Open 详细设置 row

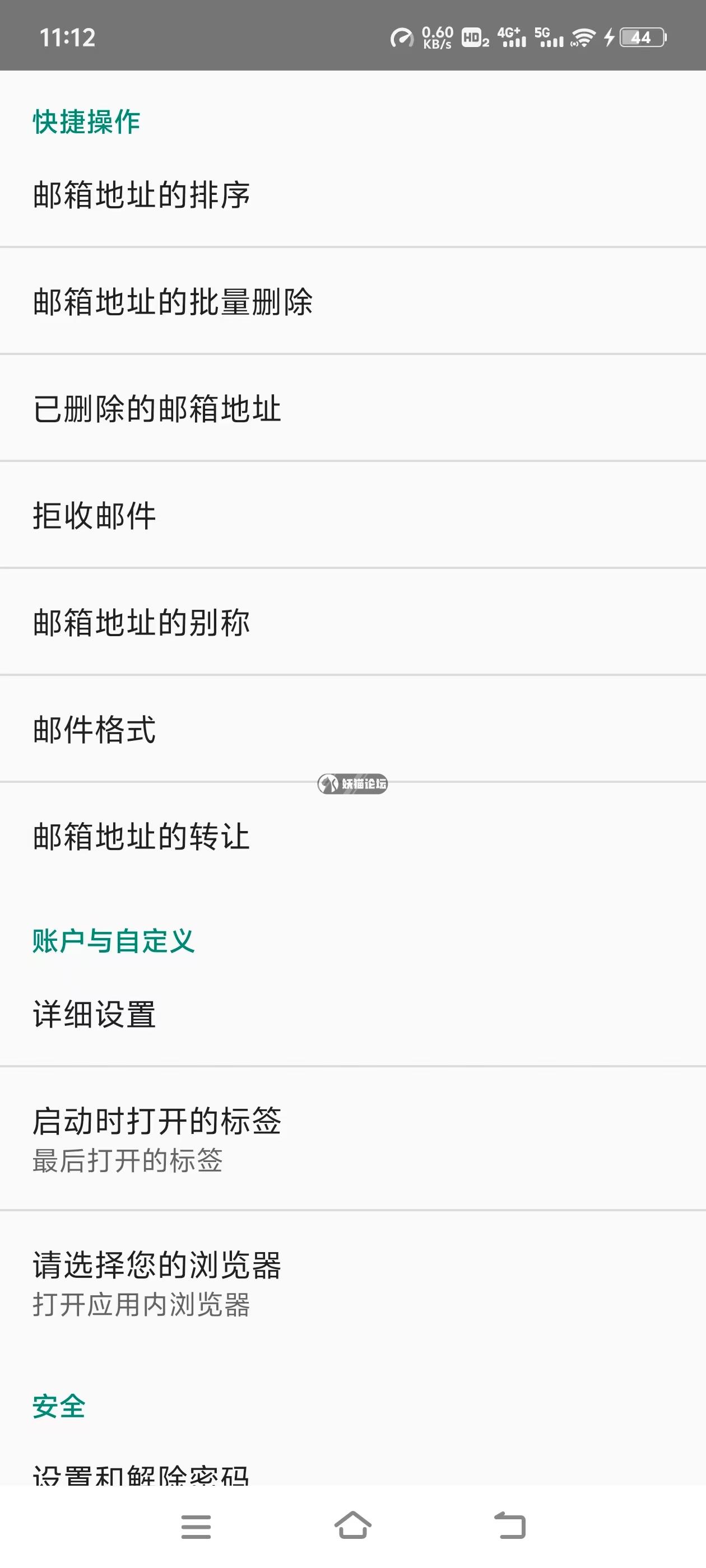pyautogui.click(x=95, y=1015)
